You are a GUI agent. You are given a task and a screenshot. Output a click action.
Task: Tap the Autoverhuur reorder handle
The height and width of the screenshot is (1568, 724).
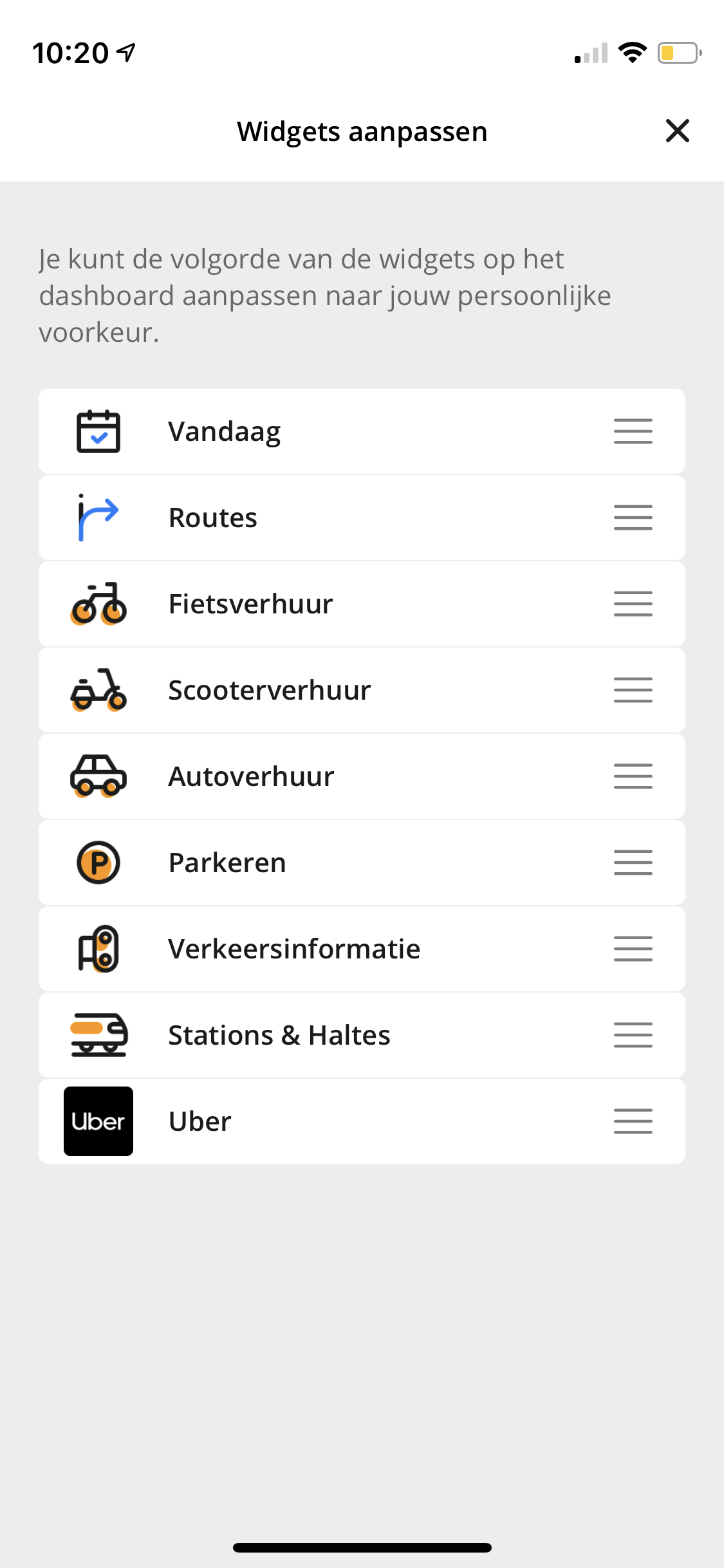click(633, 776)
